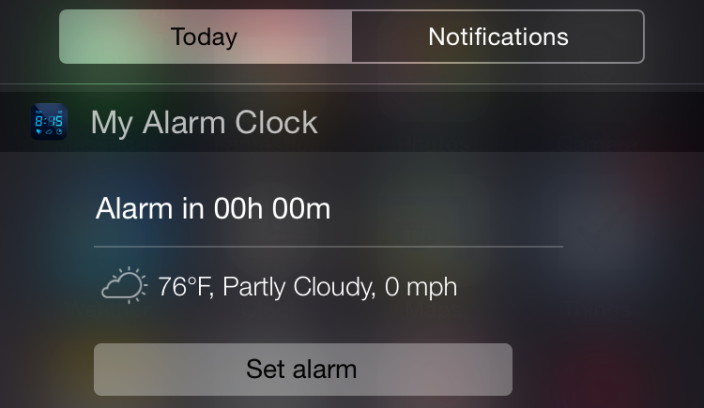Switch to the Today tab
Viewport: 704px width, 408px height.
204,37
